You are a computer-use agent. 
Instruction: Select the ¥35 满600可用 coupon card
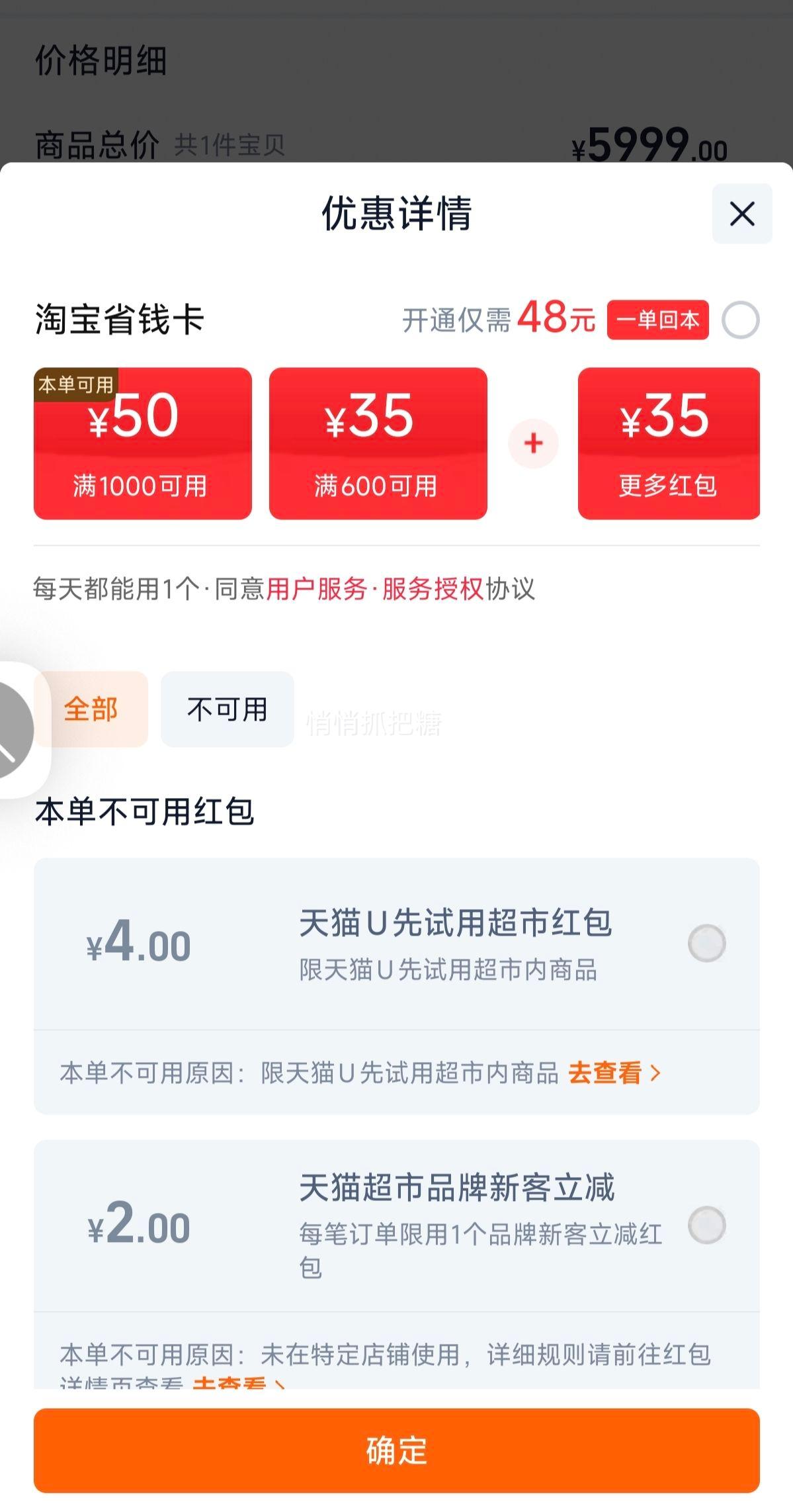pos(379,445)
